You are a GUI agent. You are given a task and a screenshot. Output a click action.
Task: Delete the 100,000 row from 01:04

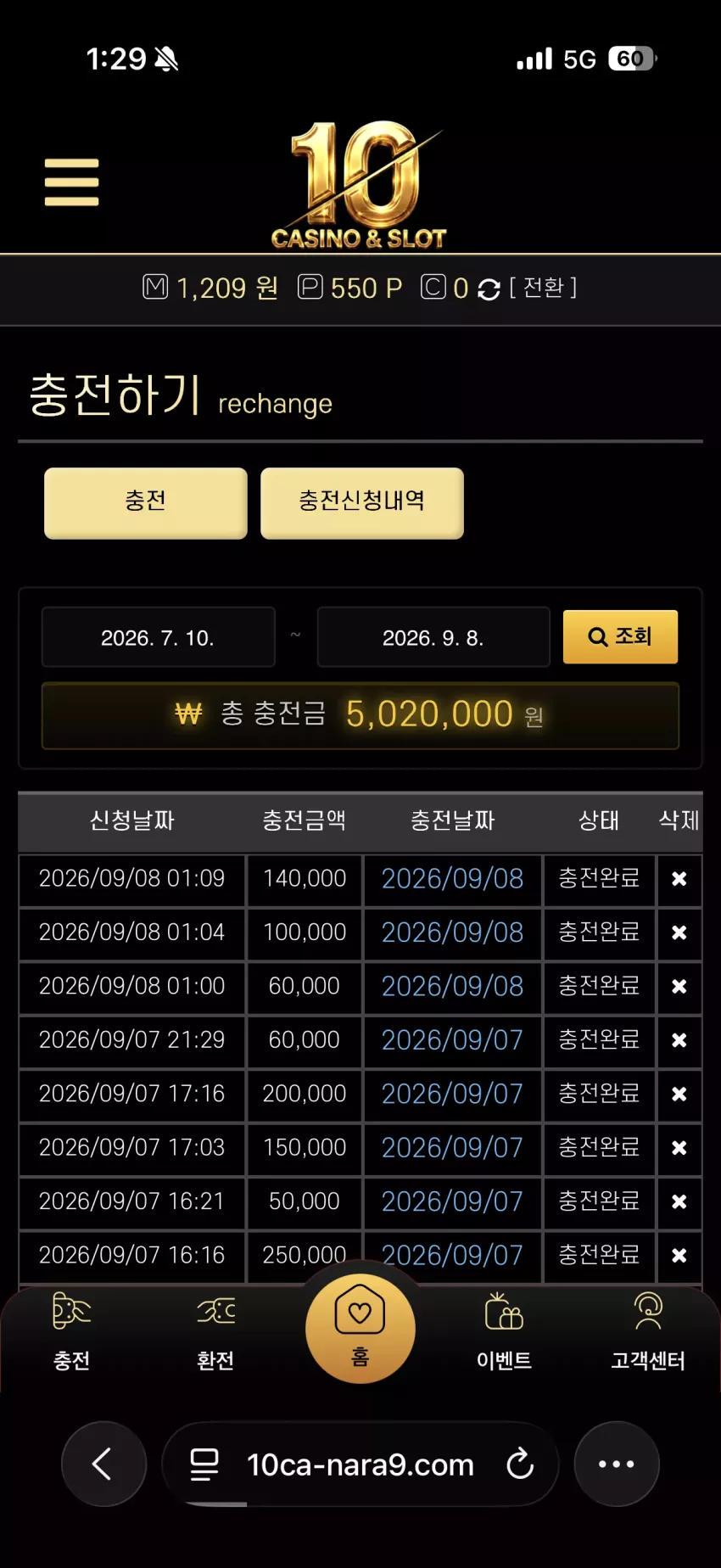[679, 932]
